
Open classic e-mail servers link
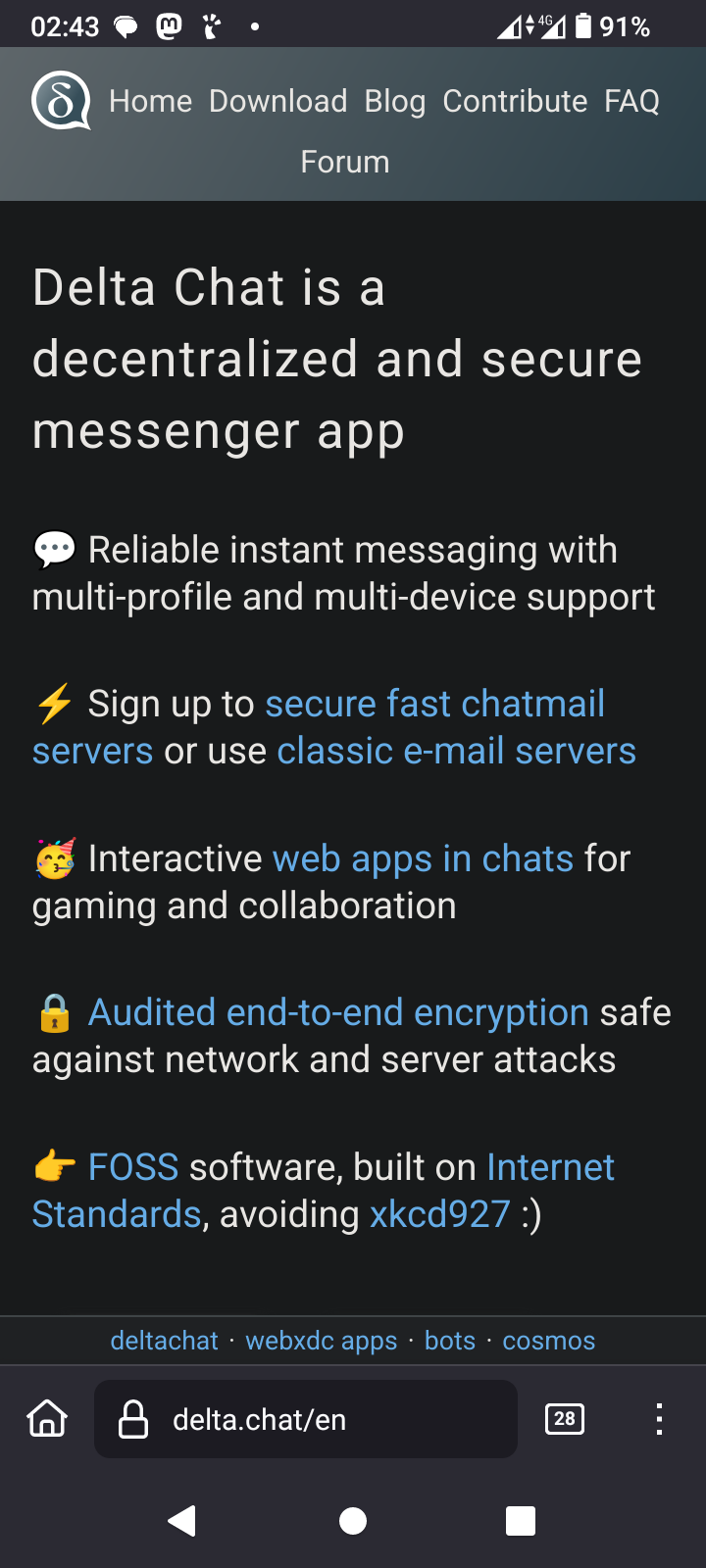(456, 751)
